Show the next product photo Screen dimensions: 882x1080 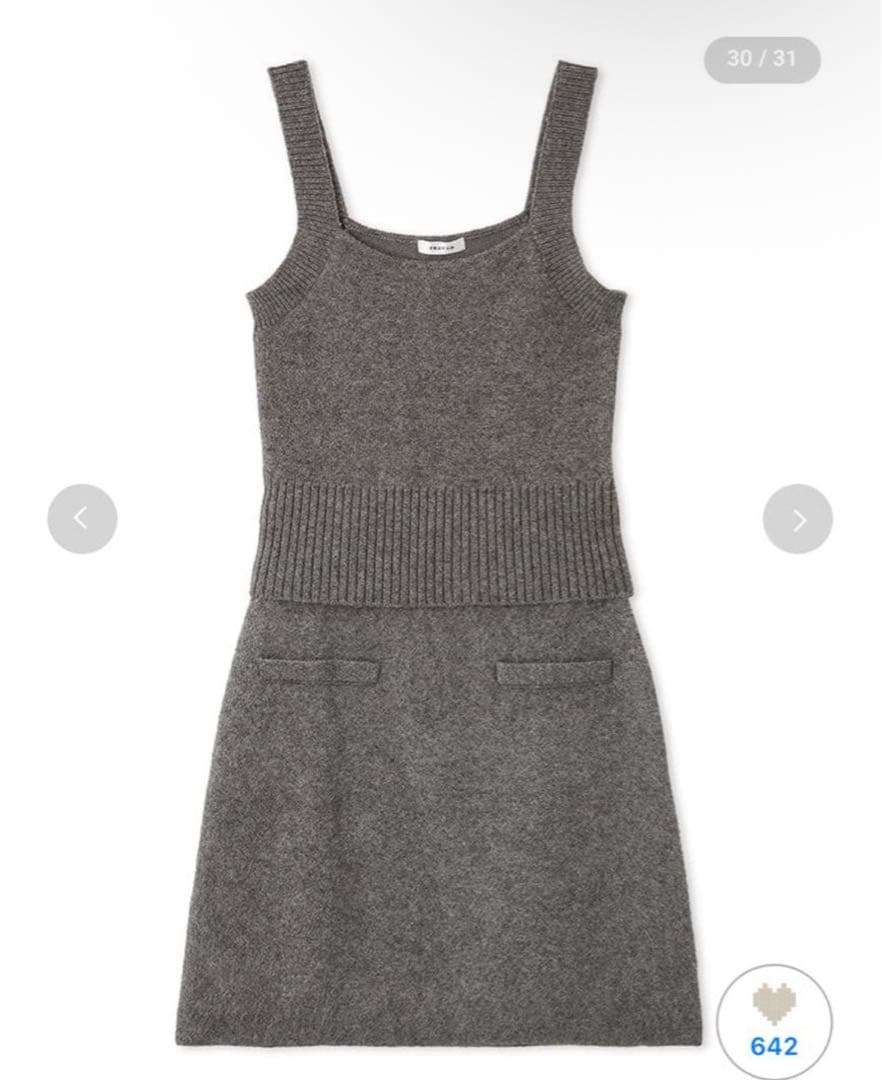point(797,518)
